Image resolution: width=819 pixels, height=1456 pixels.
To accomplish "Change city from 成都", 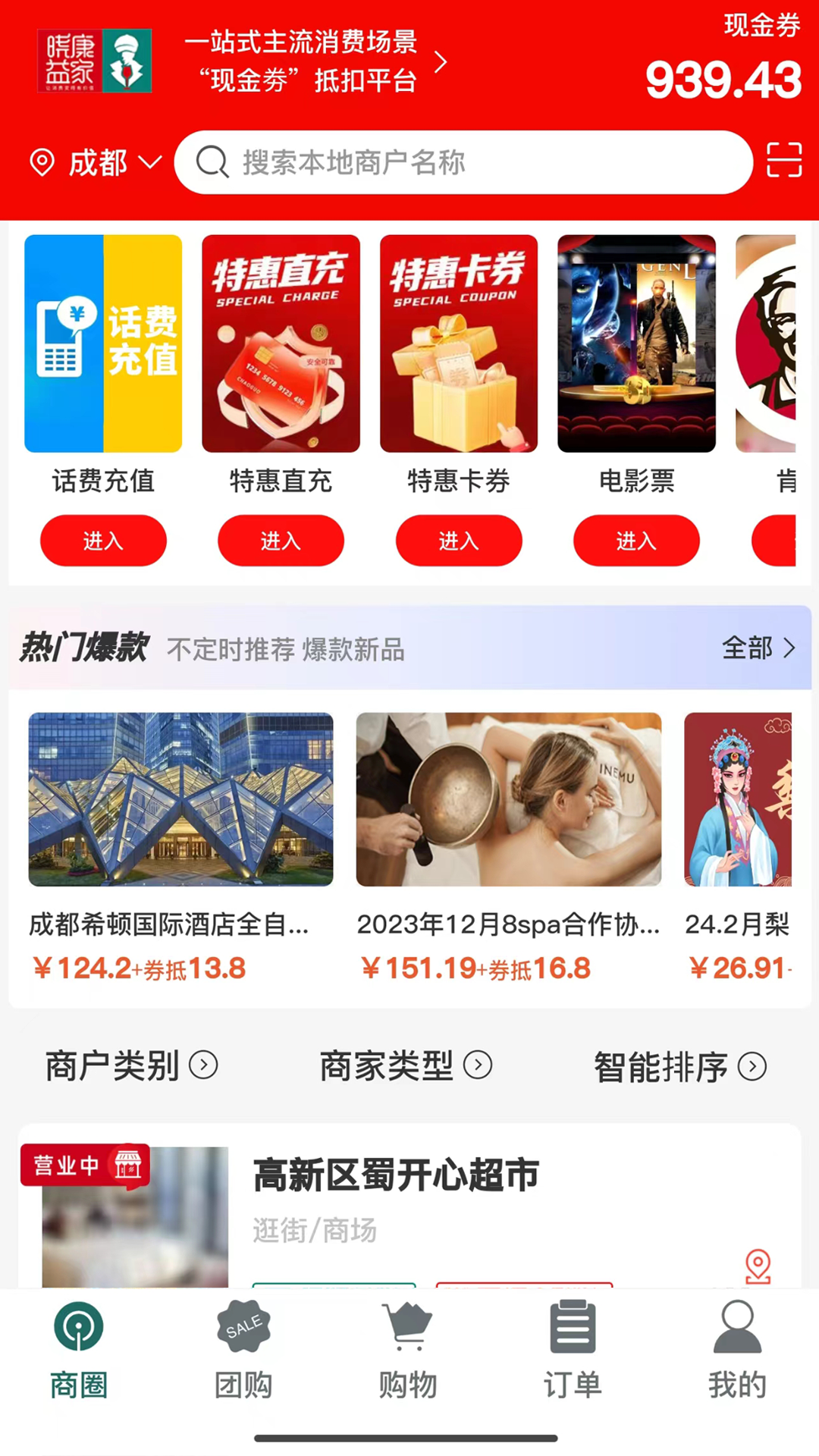I will point(96,162).
